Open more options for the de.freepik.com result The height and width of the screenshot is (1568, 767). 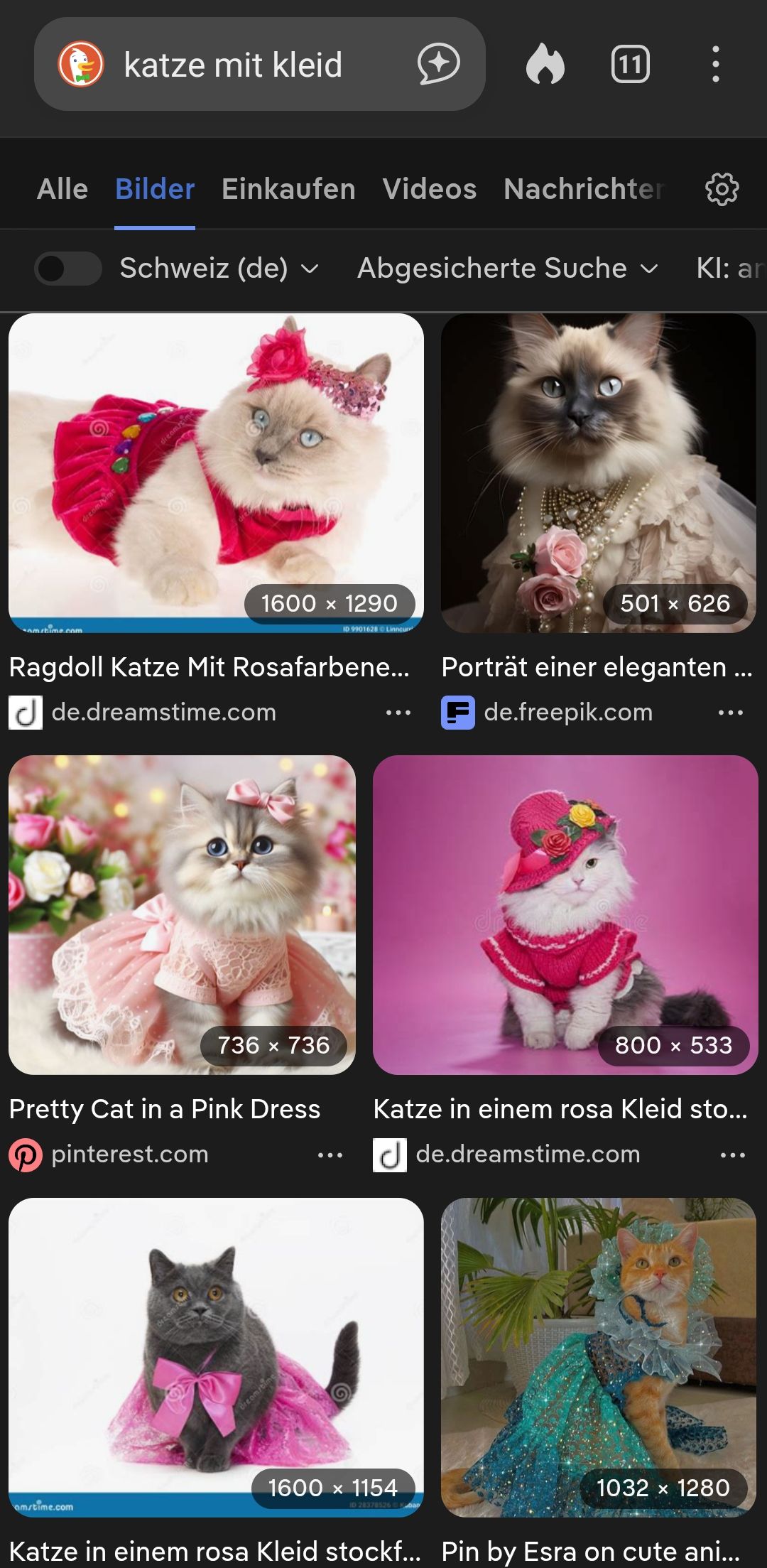coord(731,713)
